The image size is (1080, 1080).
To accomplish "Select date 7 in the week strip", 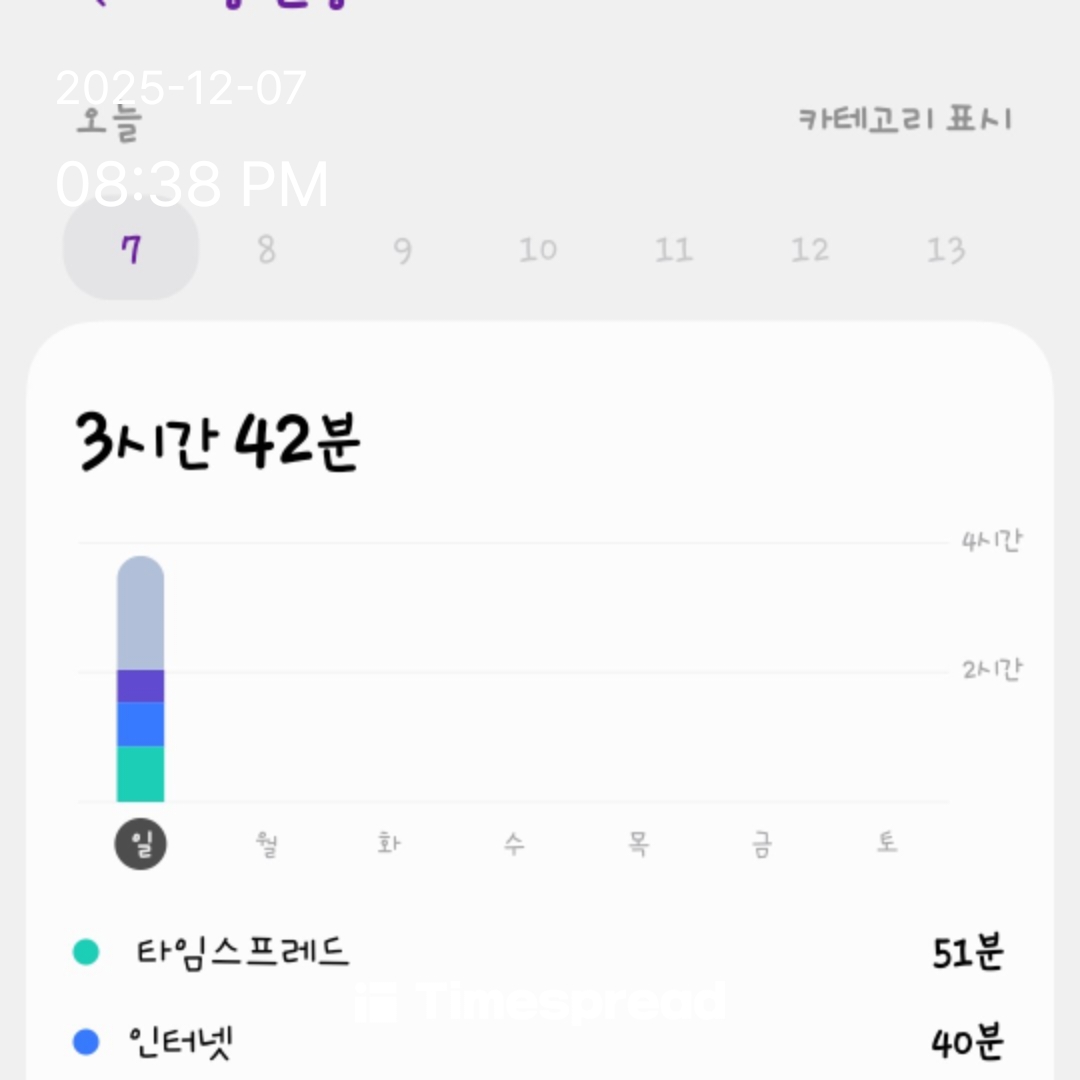I will click(x=131, y=249).
